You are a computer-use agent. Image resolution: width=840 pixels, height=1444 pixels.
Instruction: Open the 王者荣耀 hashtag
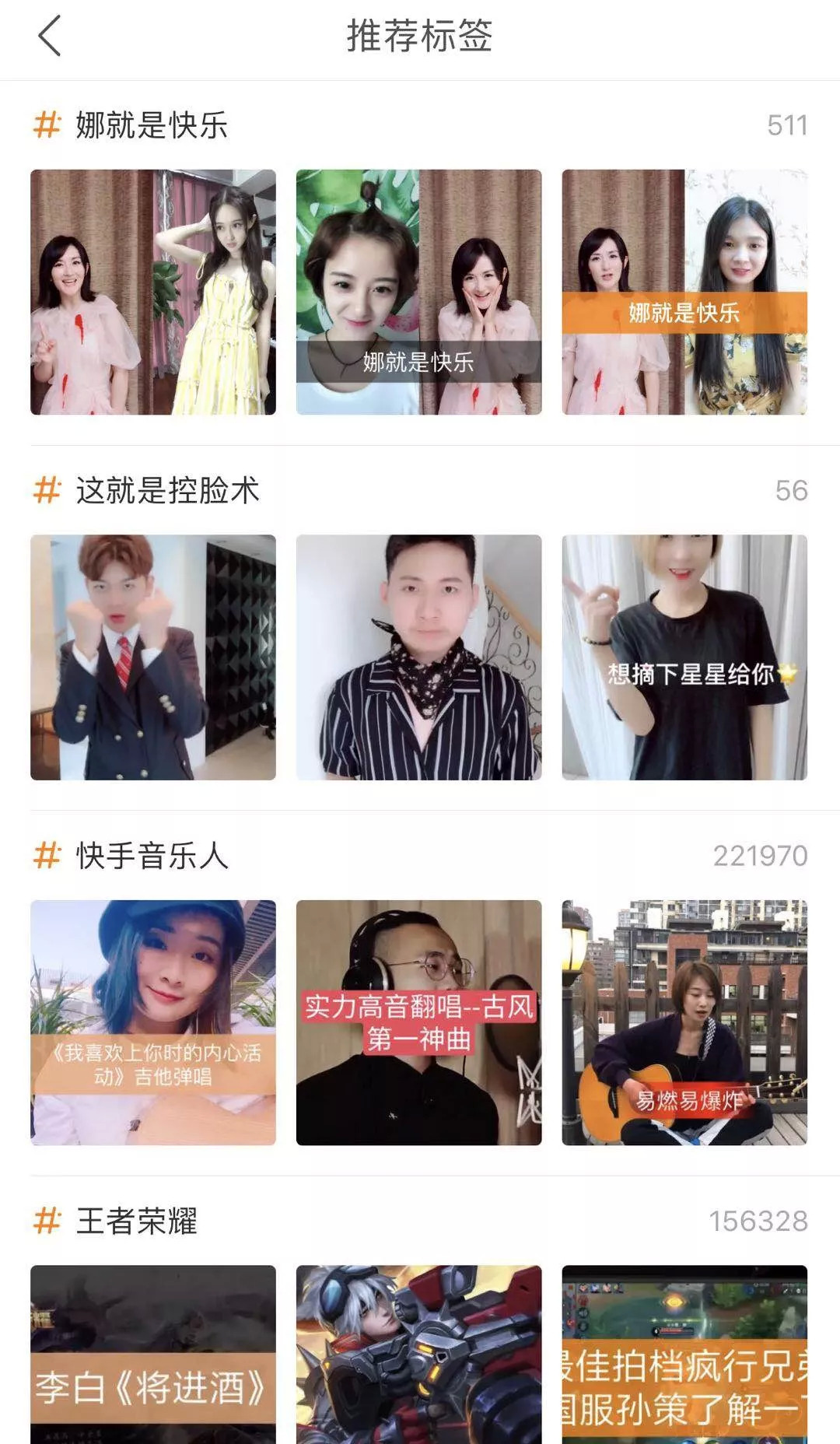coord(136,1221)
